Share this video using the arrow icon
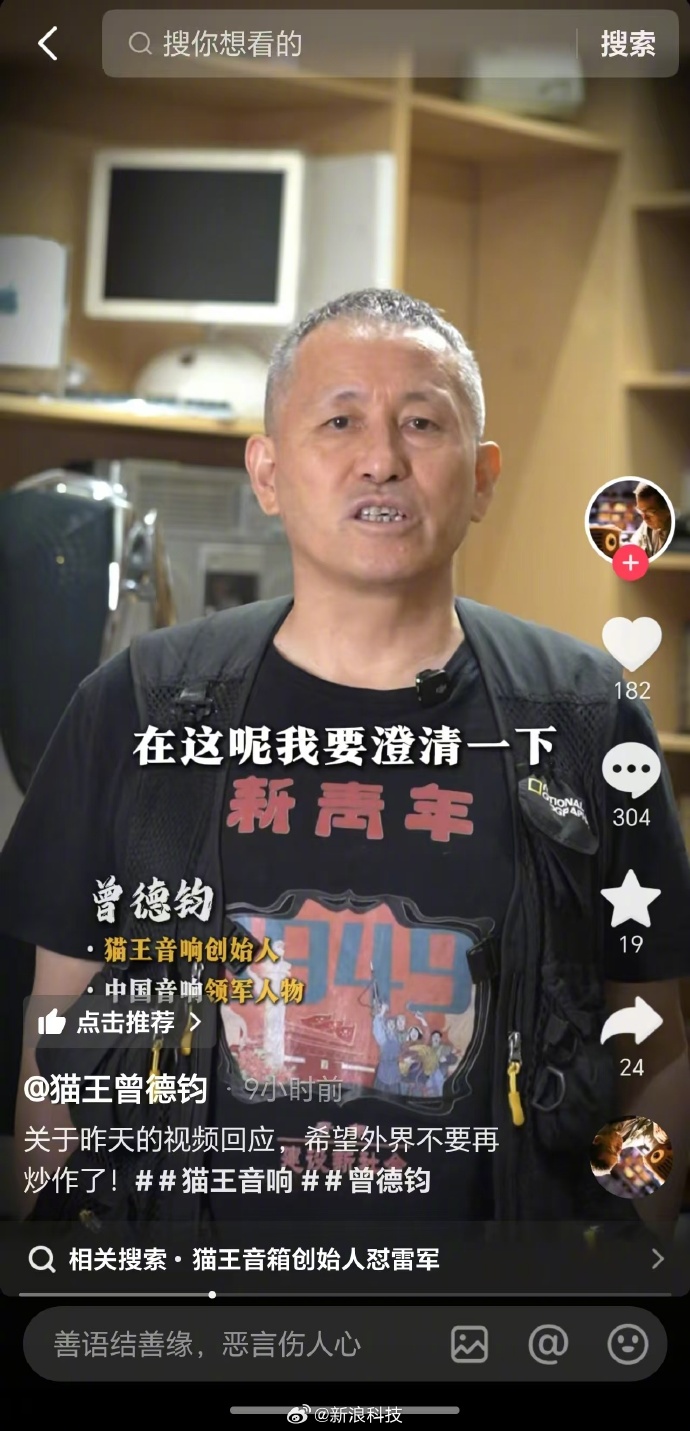 [631, 1023]
